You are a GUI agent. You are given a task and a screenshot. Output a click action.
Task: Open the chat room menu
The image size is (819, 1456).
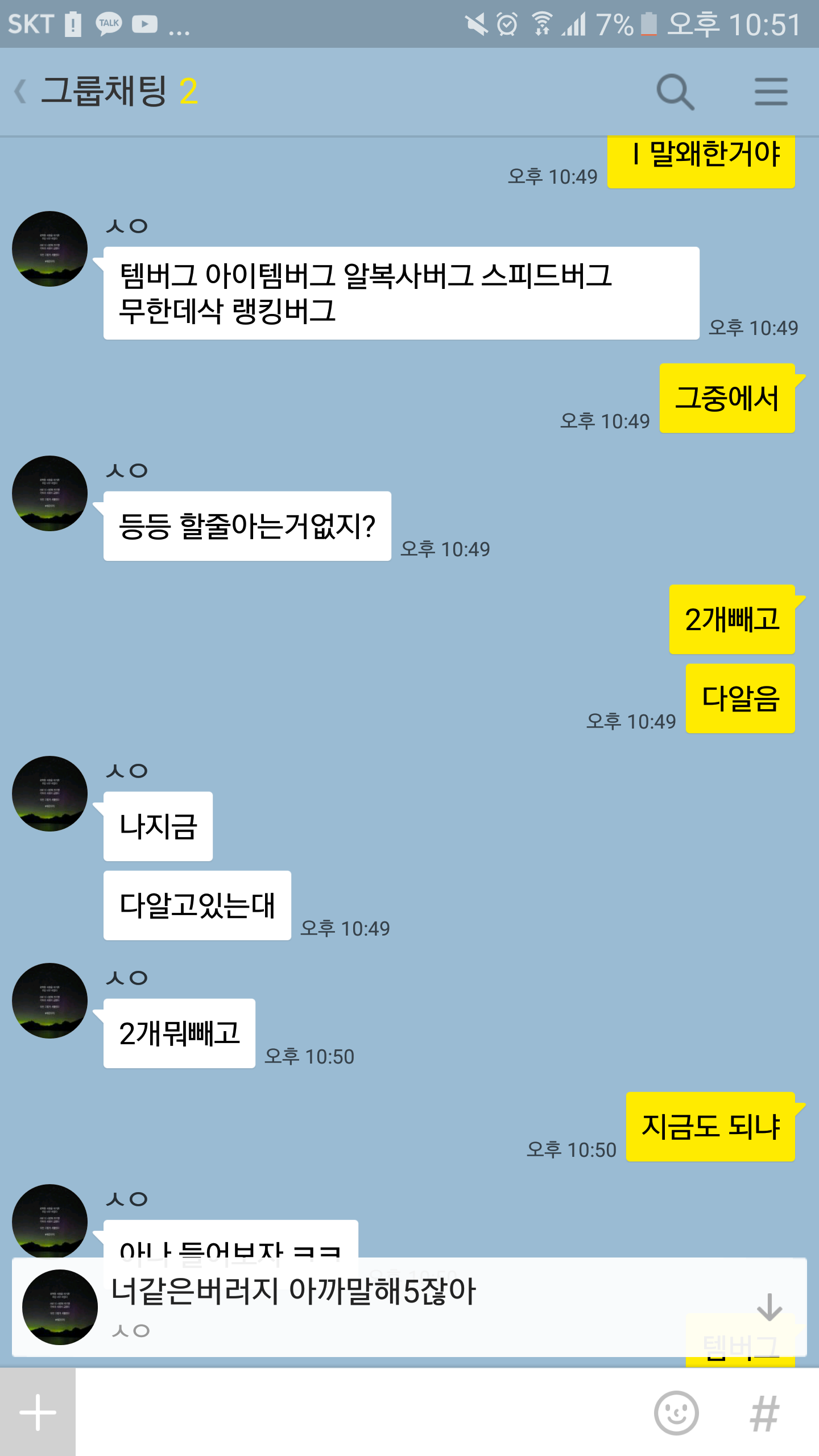point(771,92)
